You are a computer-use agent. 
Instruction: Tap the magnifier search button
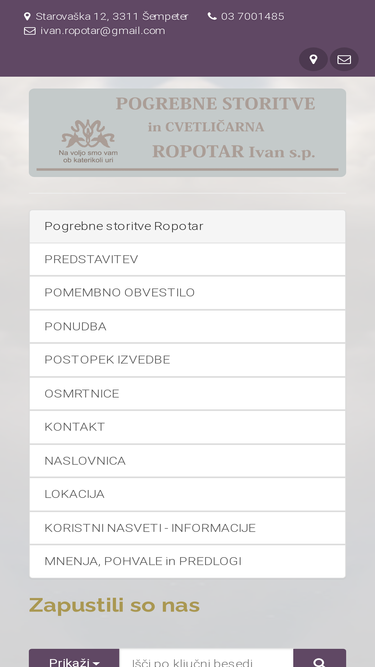pos(320,658)
